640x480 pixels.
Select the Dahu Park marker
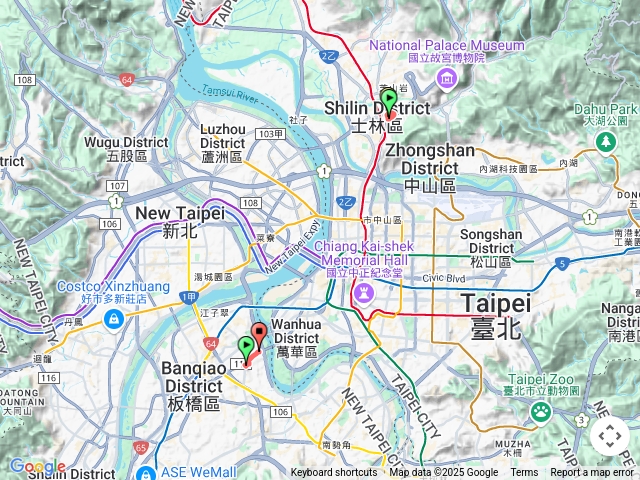607,142
